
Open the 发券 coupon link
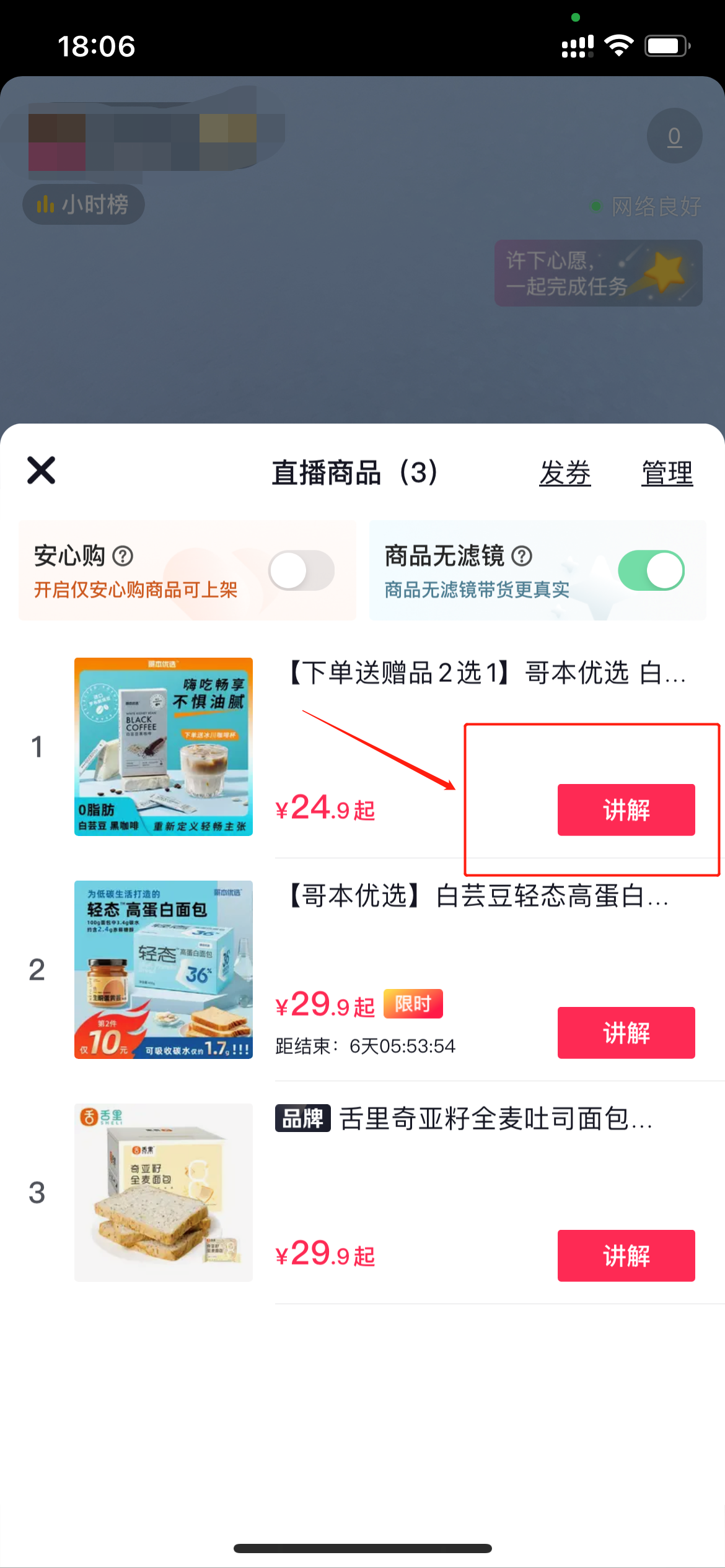[x=565, y=473]
